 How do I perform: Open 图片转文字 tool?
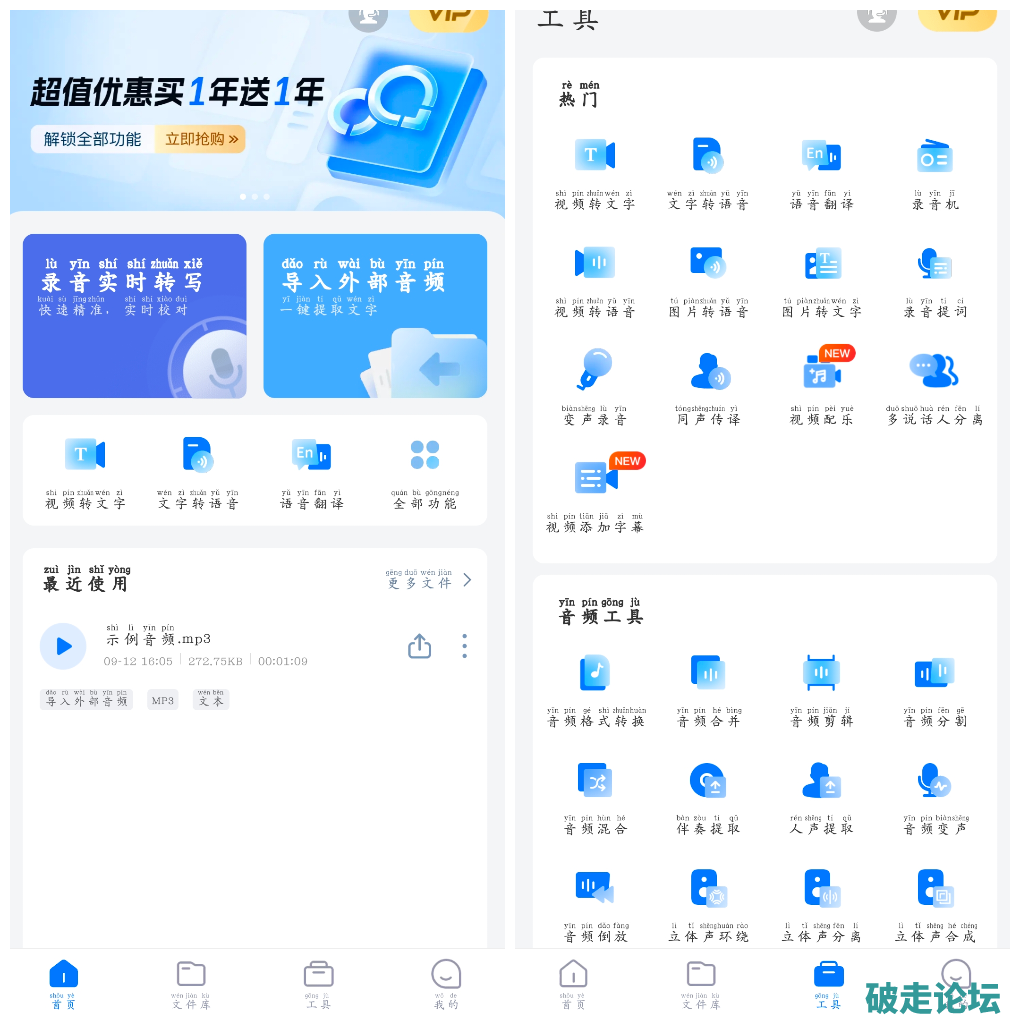[822, 279]
